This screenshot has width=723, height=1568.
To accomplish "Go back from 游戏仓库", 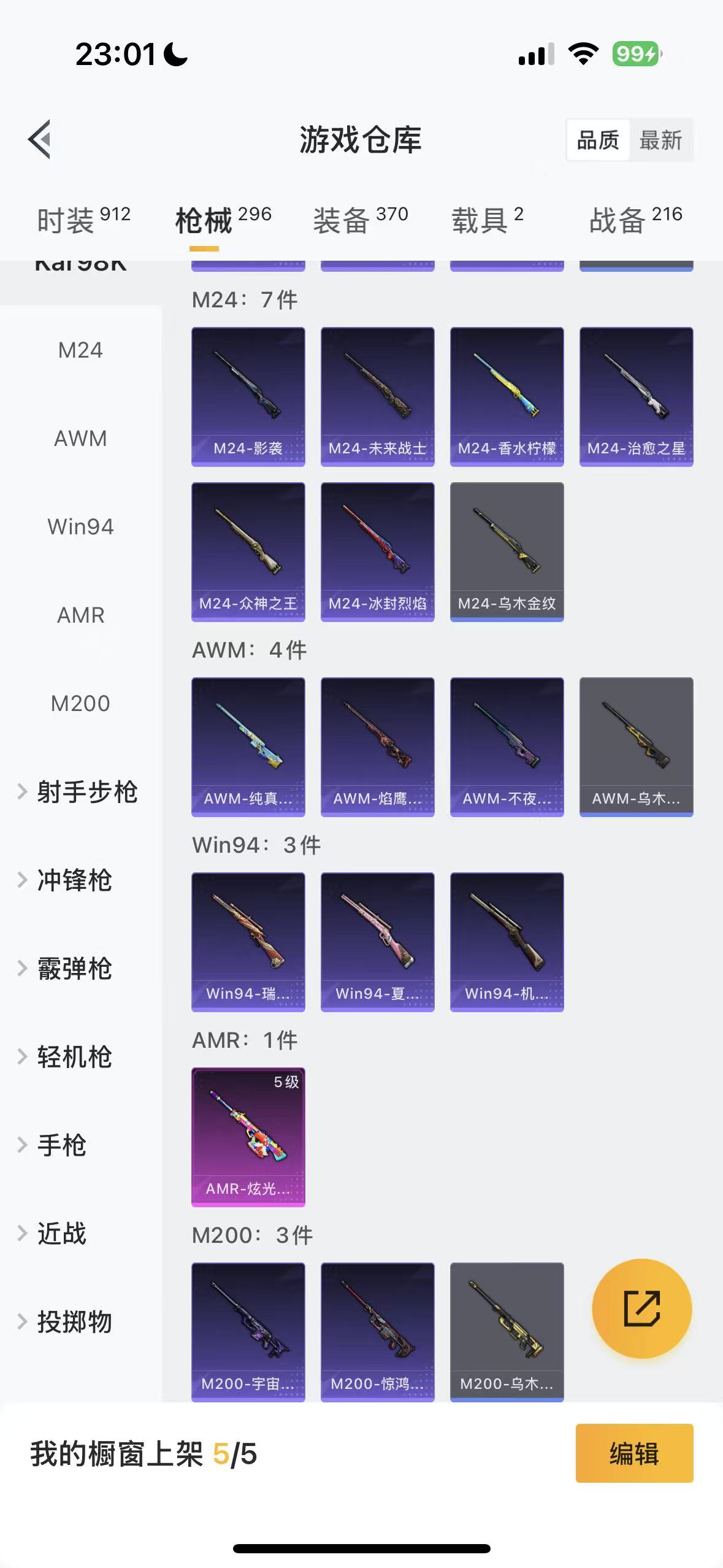I will pos(40,140).
